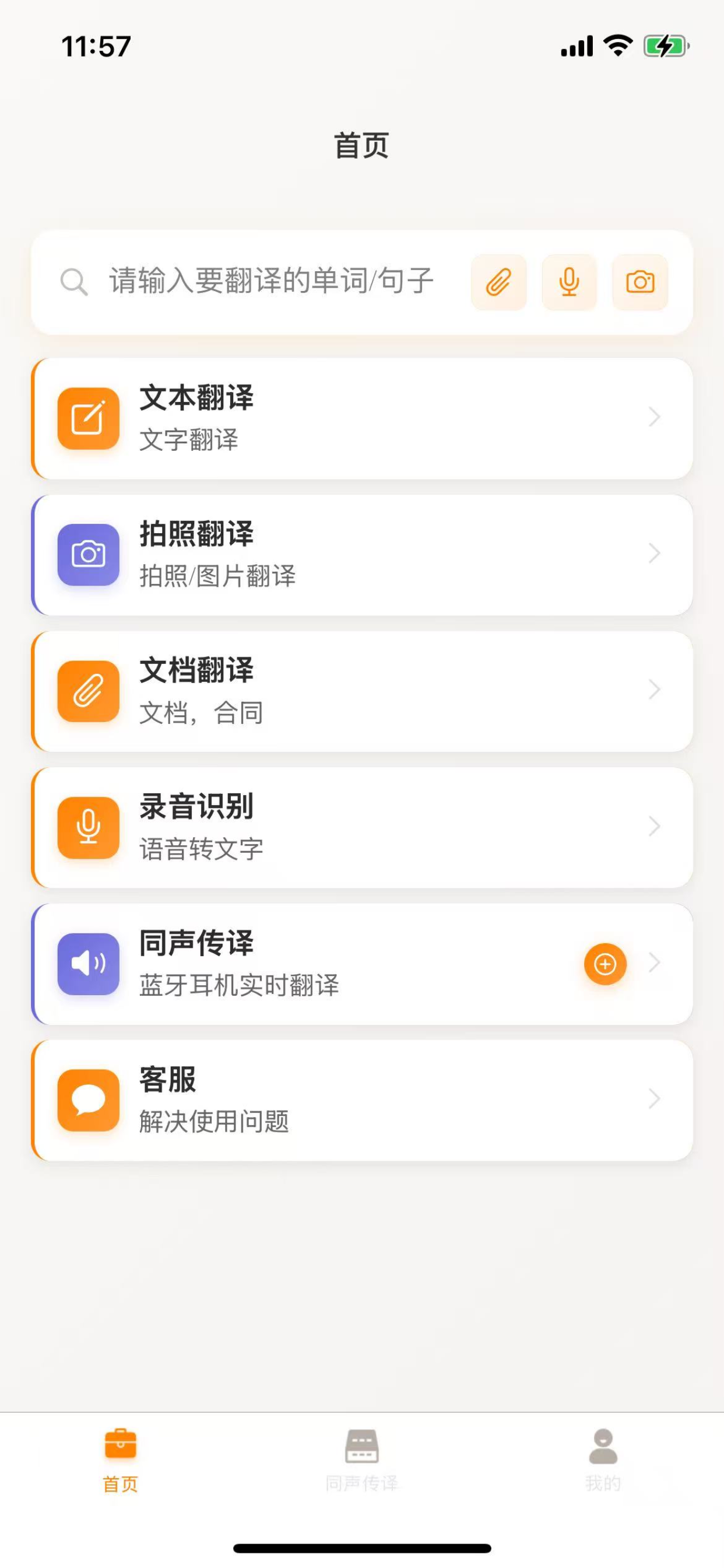
Task: Tap the plus button on 同声传译 card
Action: tap(605, 964)
